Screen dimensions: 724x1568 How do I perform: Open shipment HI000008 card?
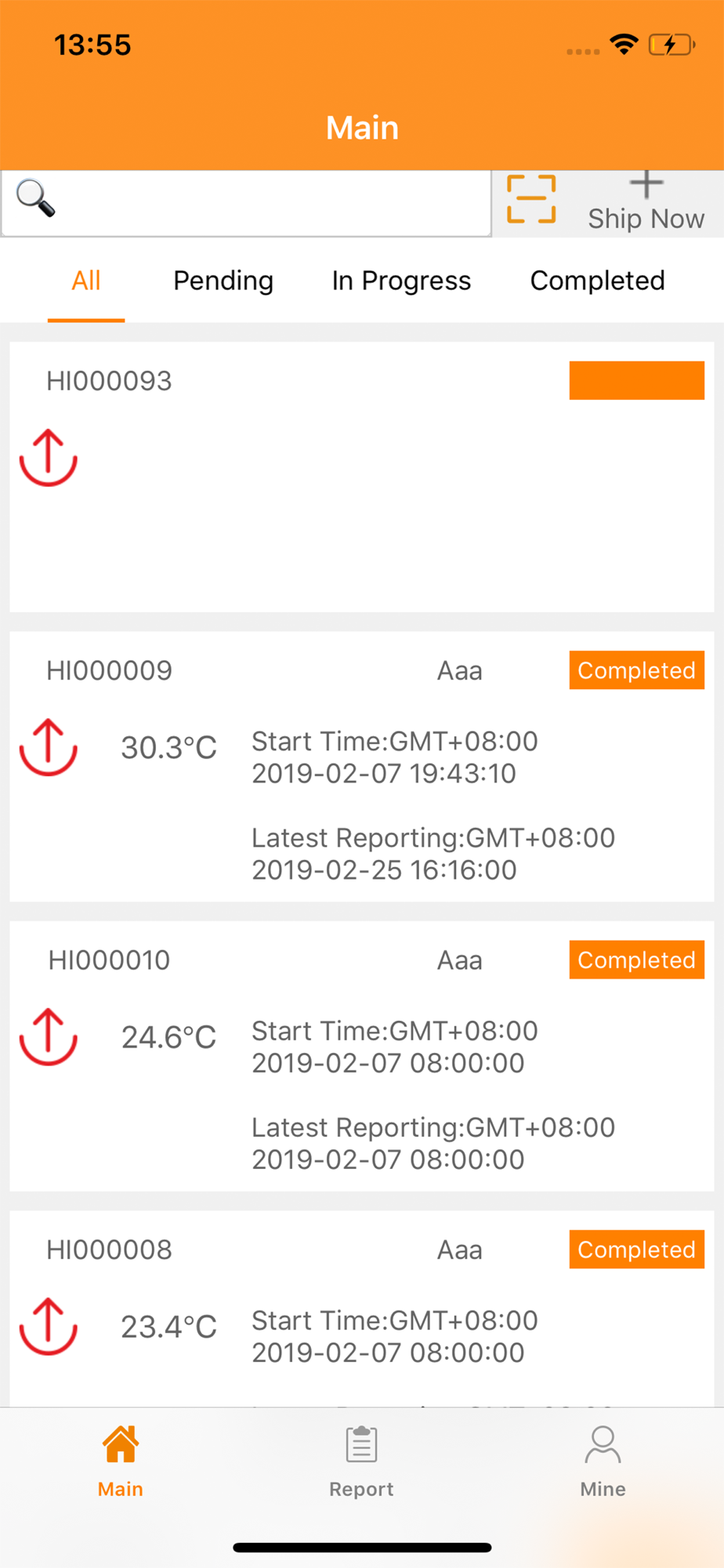pos(362,1308)
